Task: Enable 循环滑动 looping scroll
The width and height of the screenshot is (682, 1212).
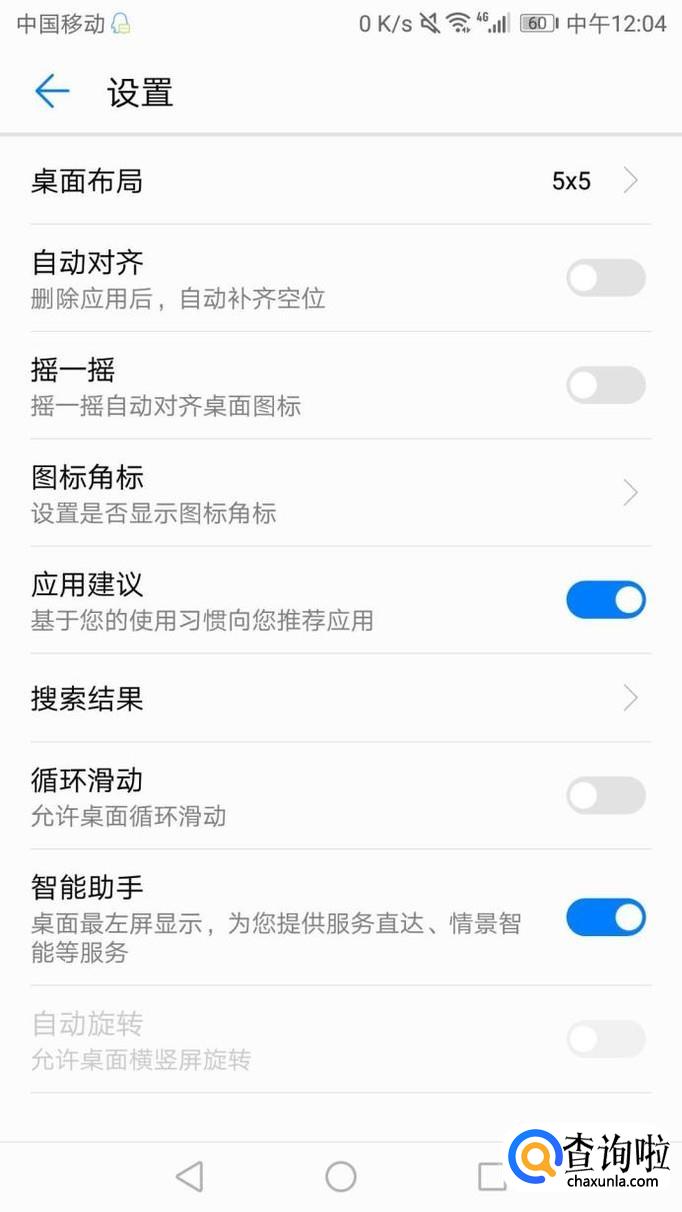Action: coord(605,796)
